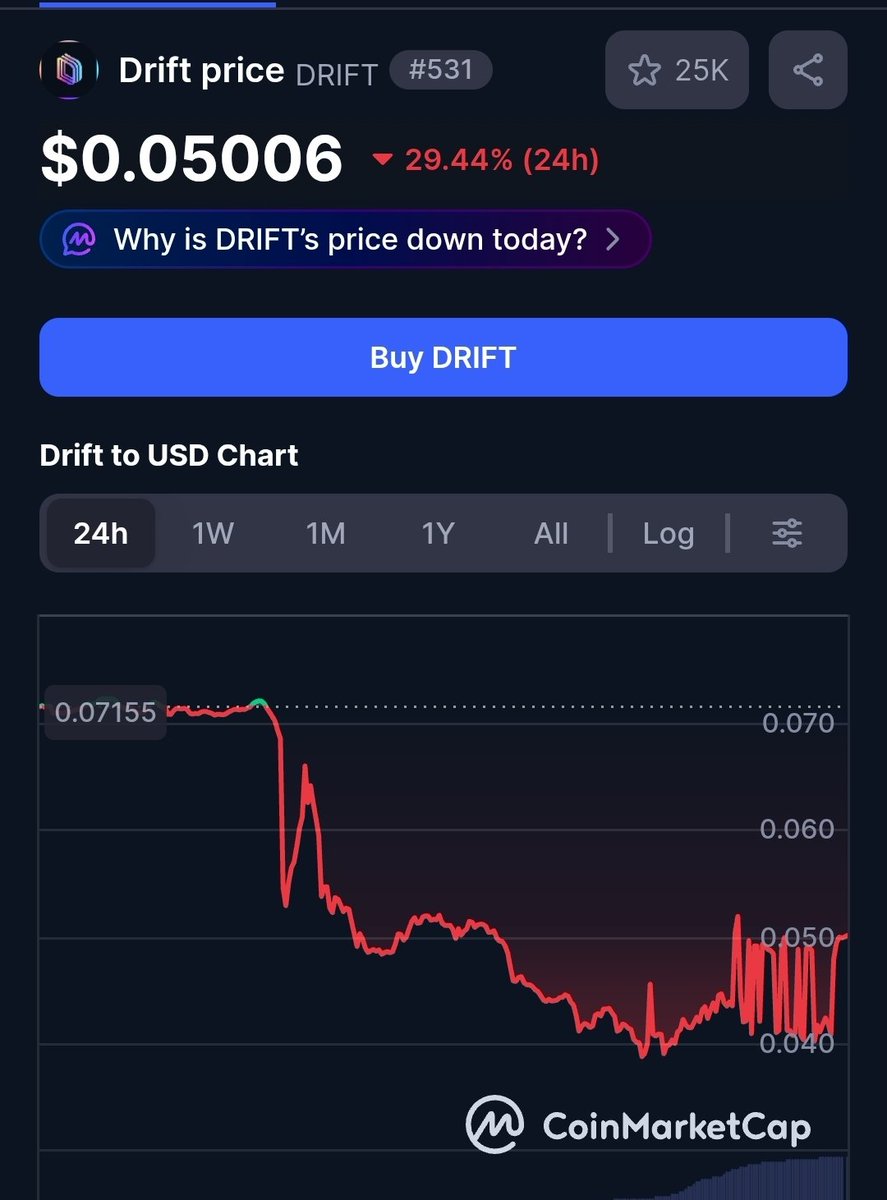Screen dimensions: 887x1200
Task: Toggle the Log scale option
Action: pyautogui.click(x=668, y=533)
